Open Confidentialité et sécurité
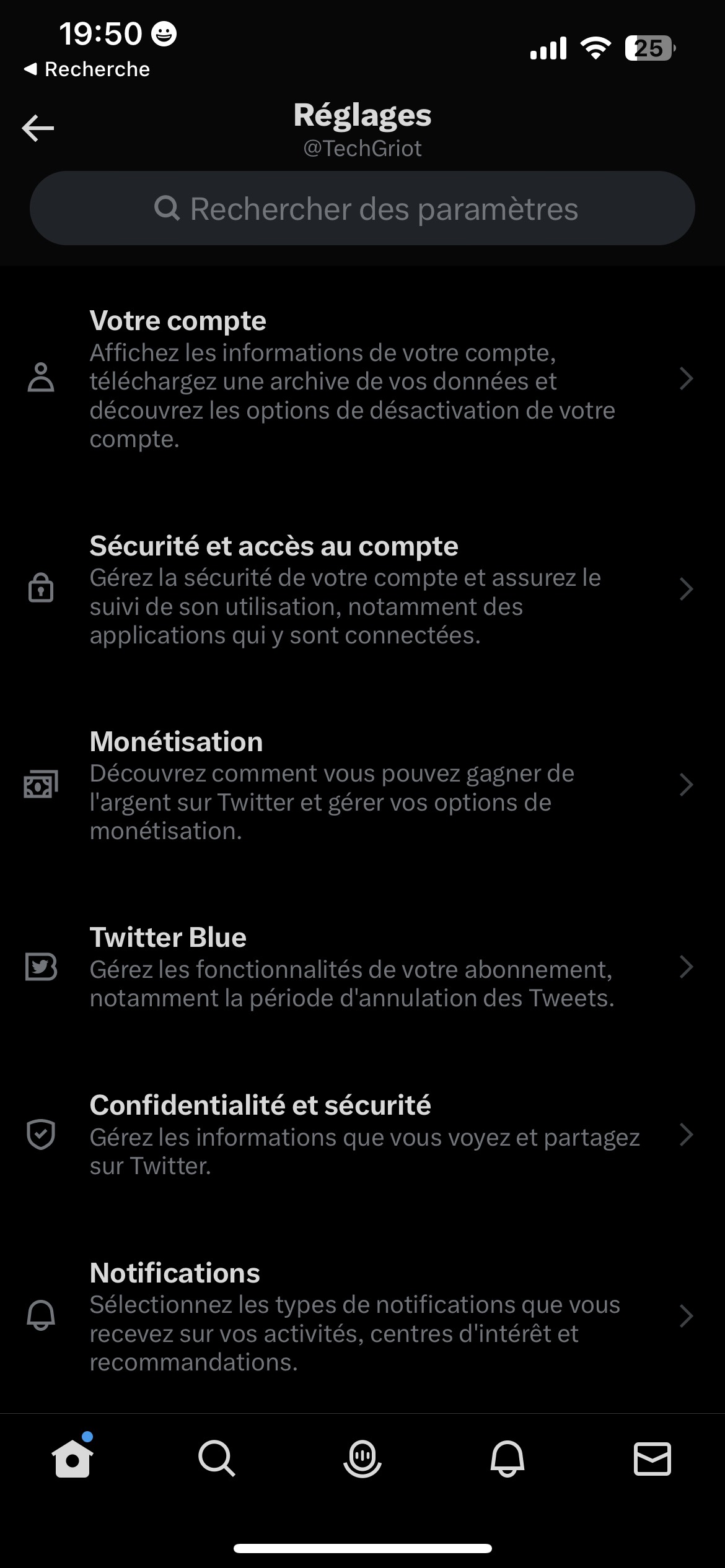The width and height of the screenshot is (725, 1568). (x=362, y=1135)
